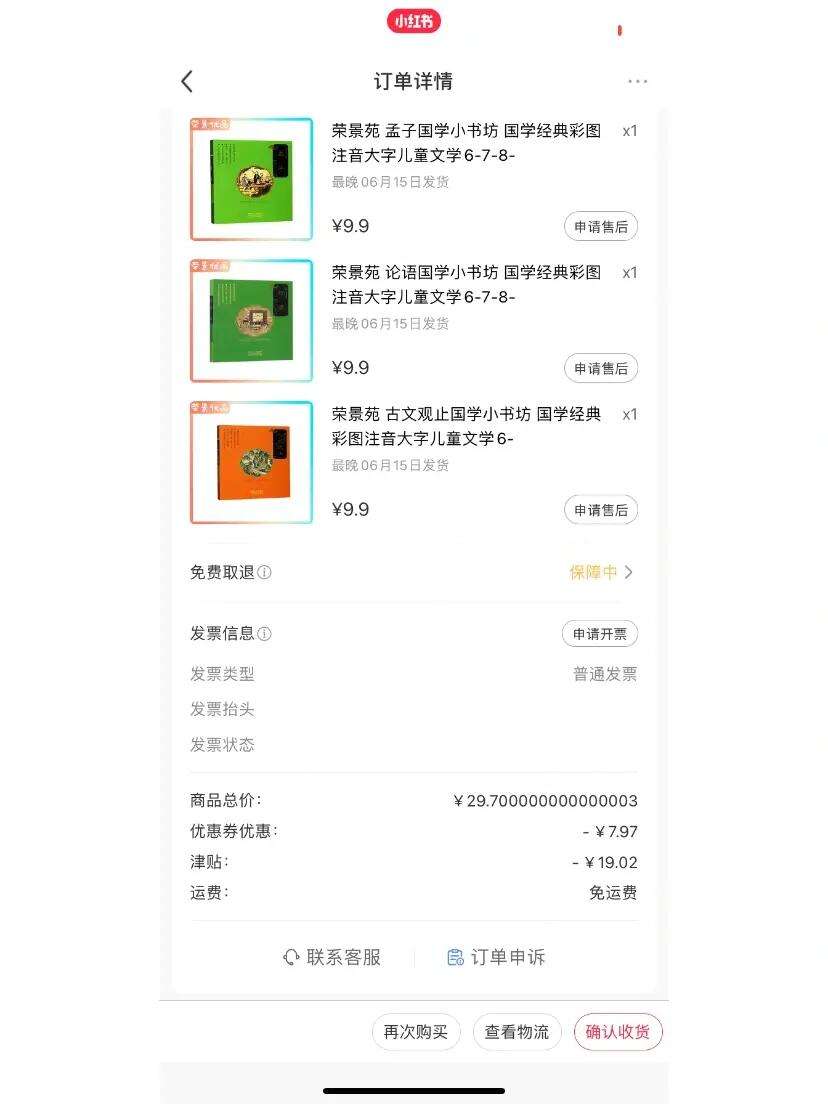
Task: Tap the 再次购买 repurchase button
Action: [415, 1032]
